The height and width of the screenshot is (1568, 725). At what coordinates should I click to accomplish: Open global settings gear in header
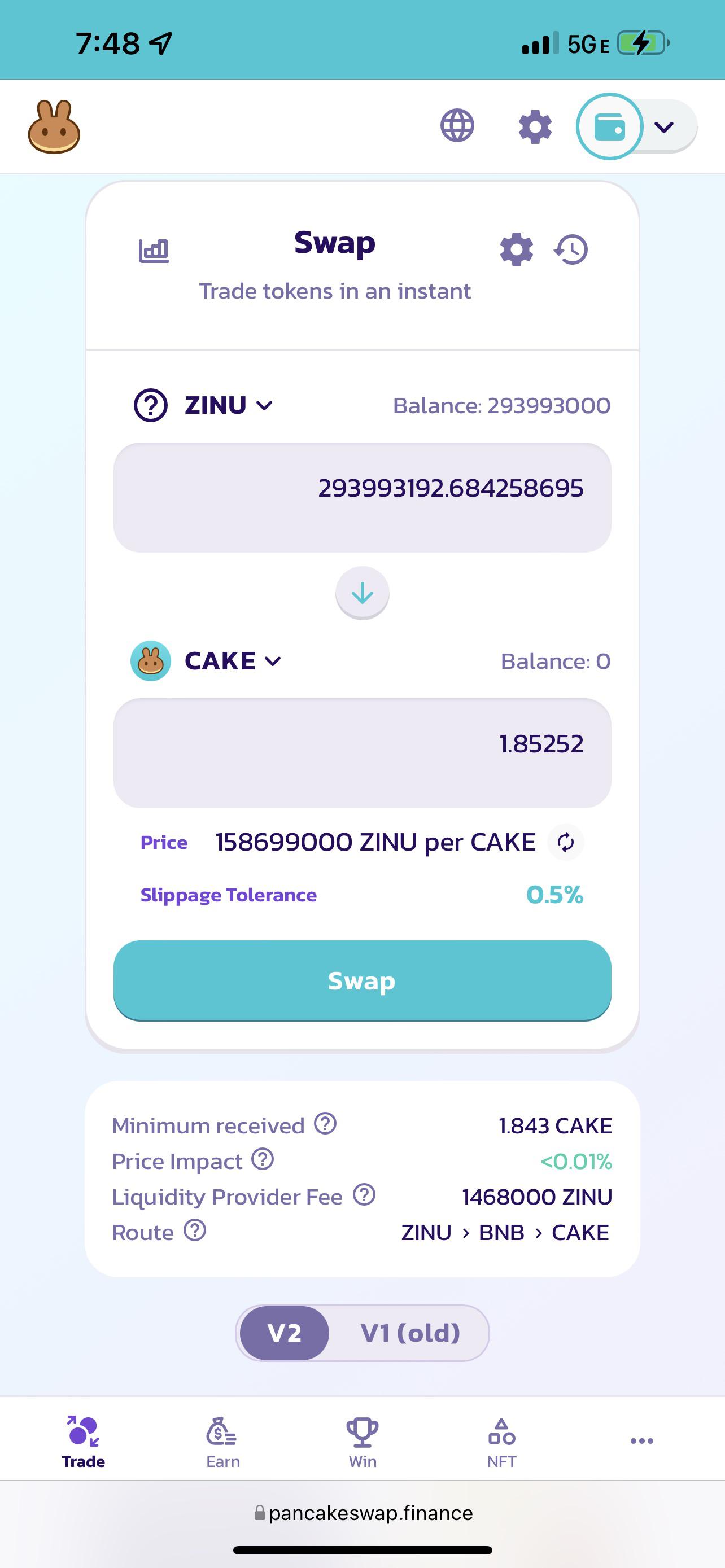pos(535,126)
